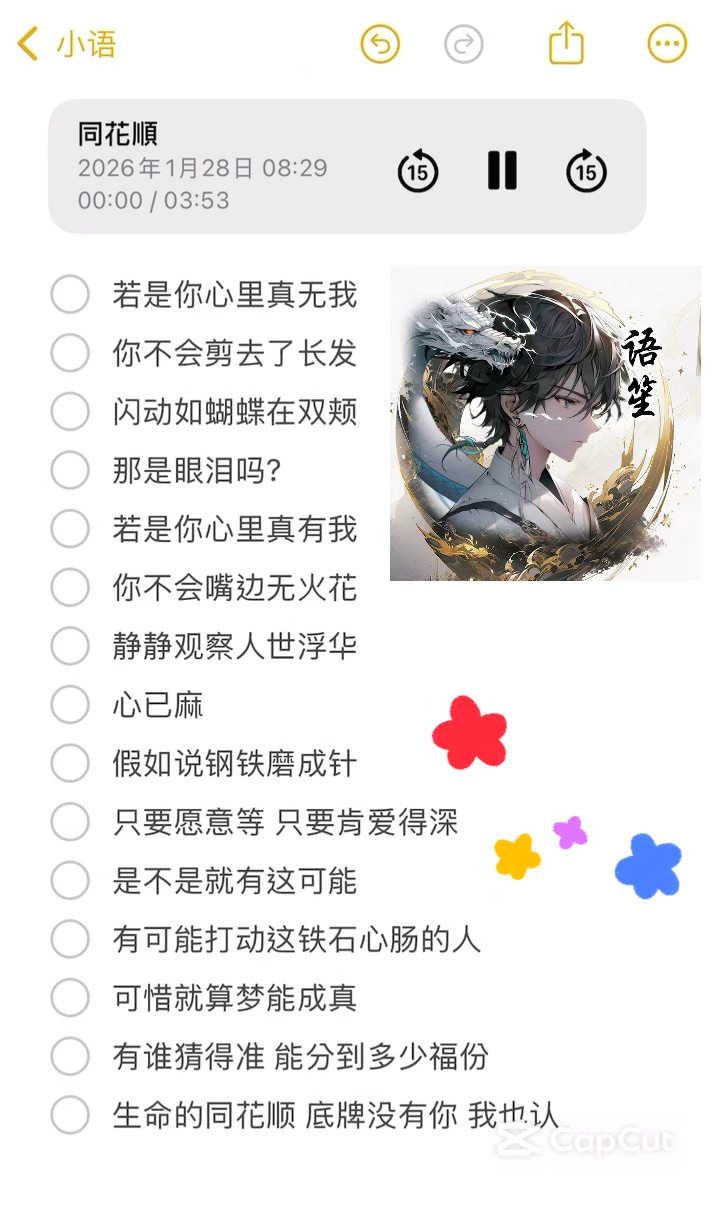The height and width of the screenshot is (1208, 720).
Task: Undo the last edit
Action: 380,44
